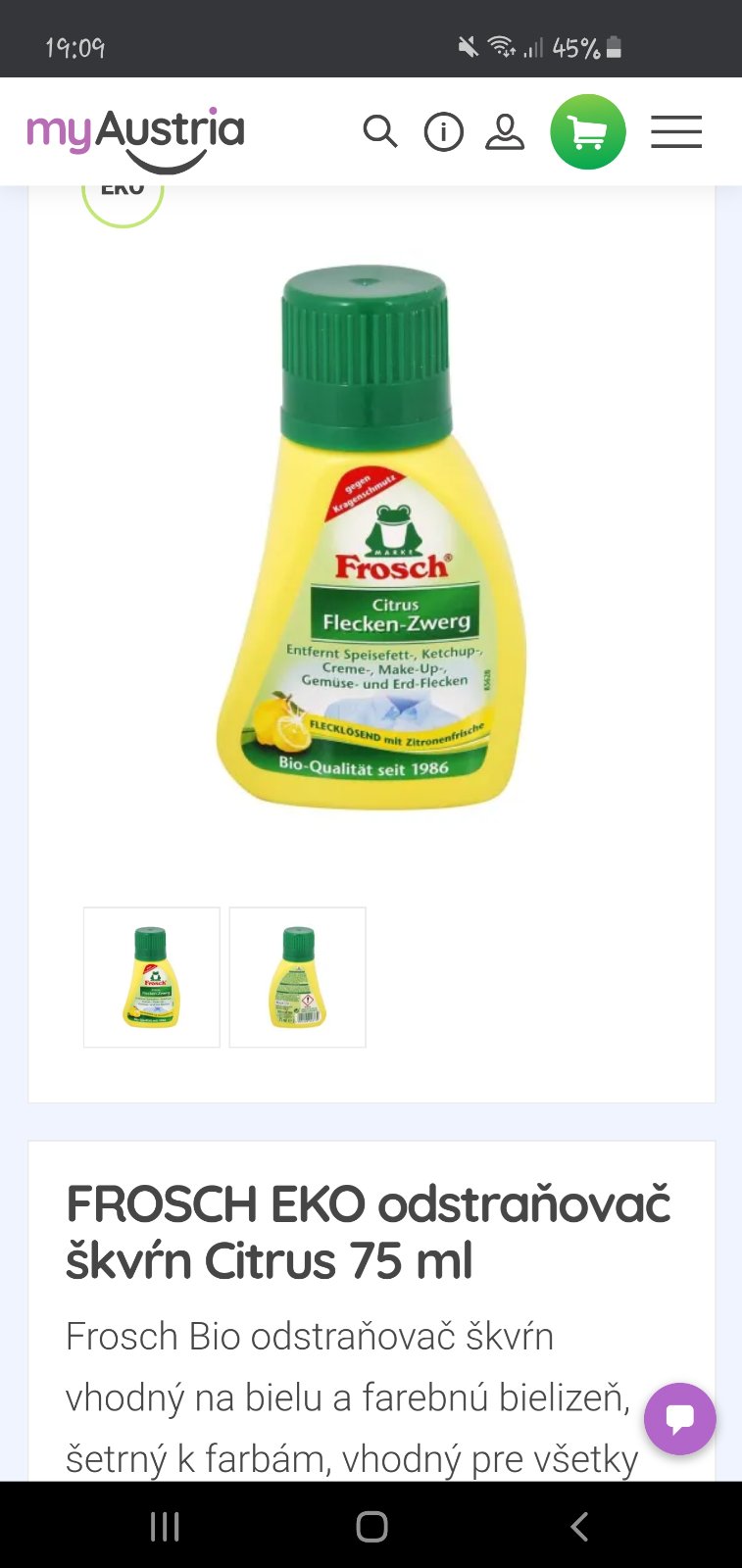Select the front-view bottle thumbnail

coord(152,977)
